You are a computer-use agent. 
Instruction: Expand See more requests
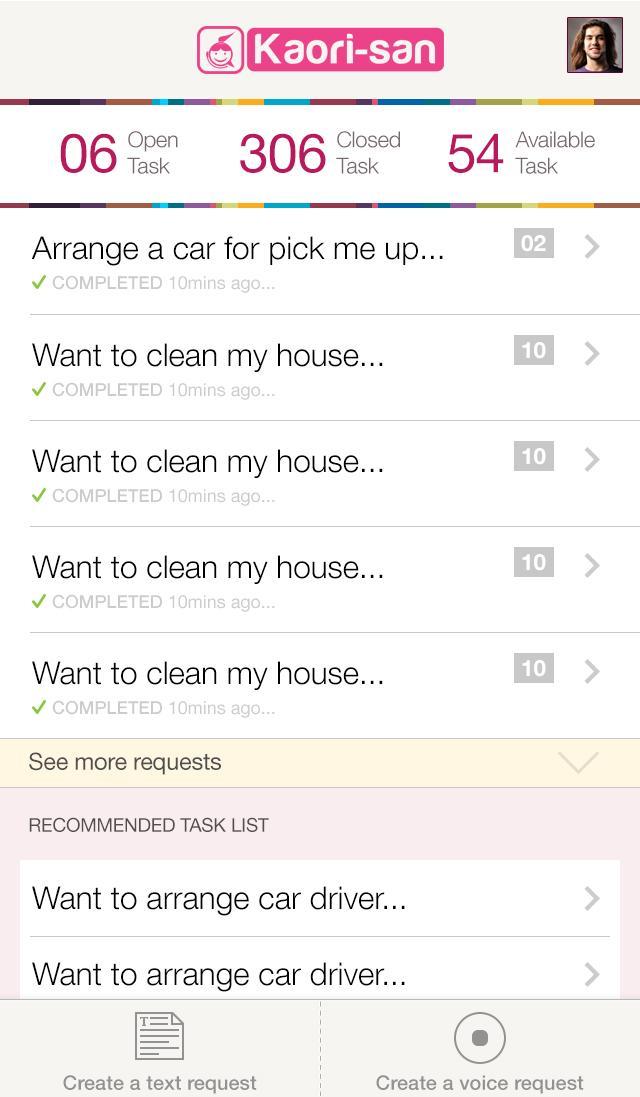click(x=319, y=763)
